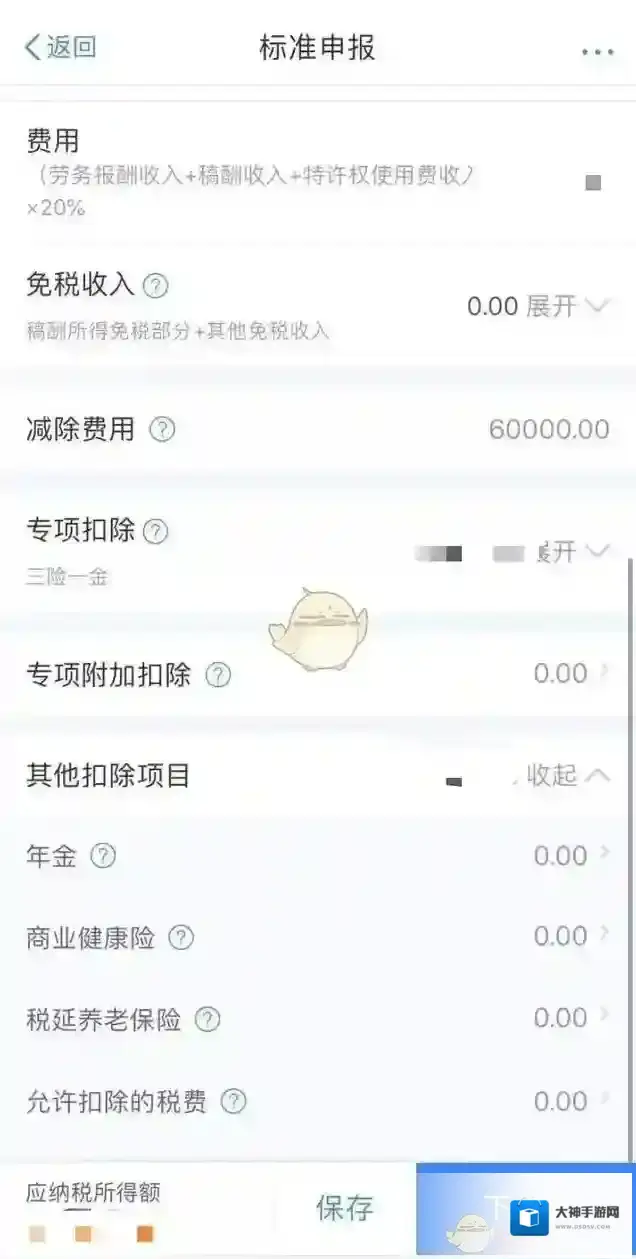Image resolution: width=636 pixels, height=1259 pixels.
Task: Open the three-dot overflow menu
Action: click(597, 51)
